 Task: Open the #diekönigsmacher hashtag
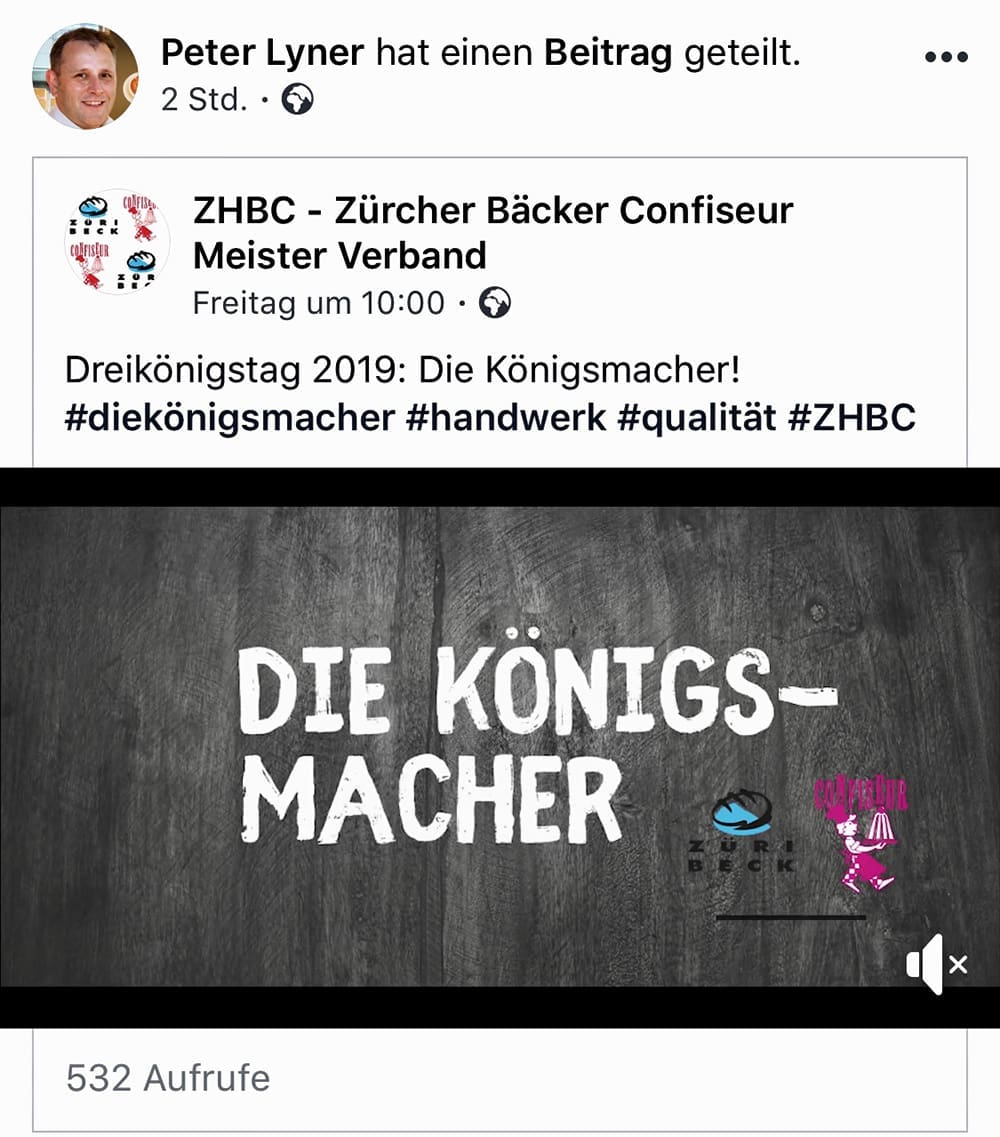coord(229,417)
